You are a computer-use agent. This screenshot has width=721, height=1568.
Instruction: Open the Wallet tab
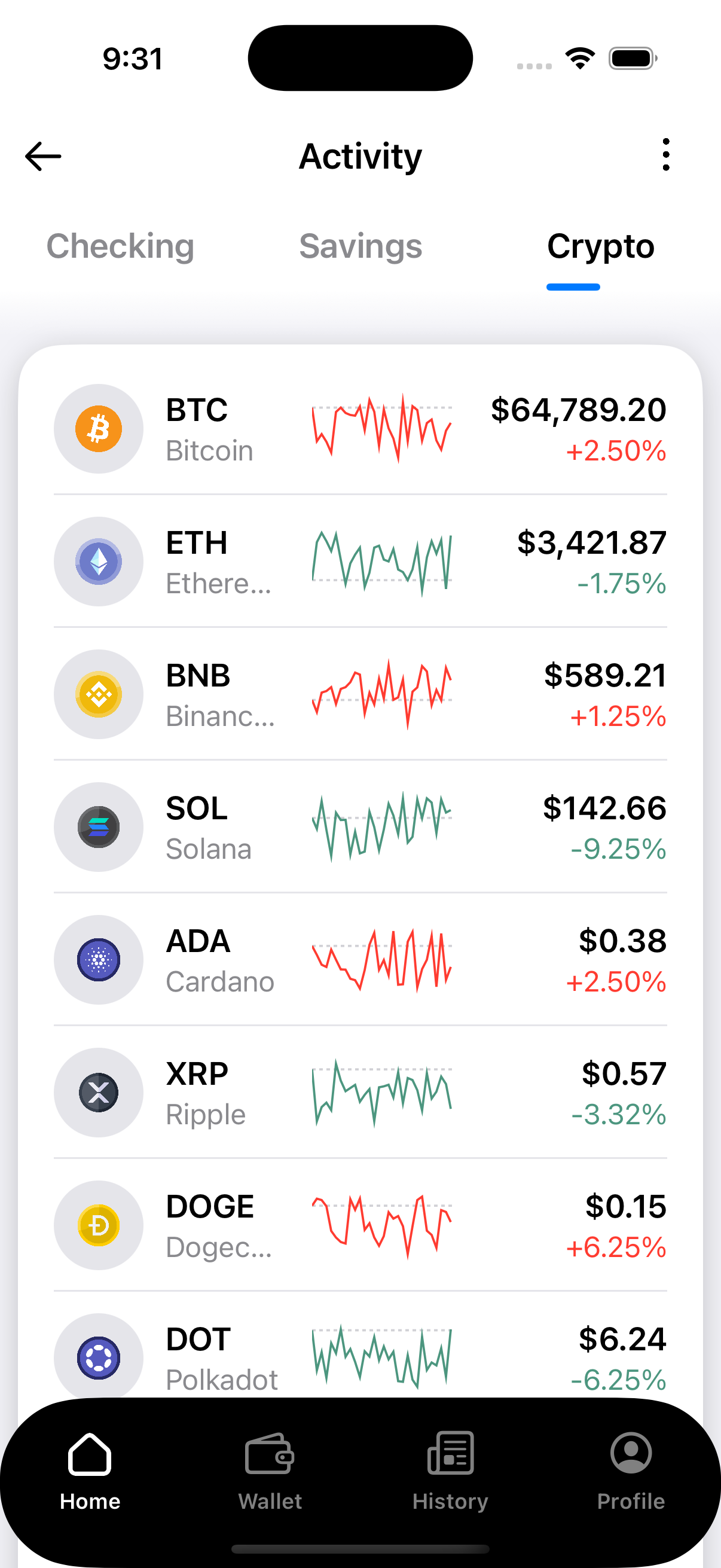(270, 1471)
